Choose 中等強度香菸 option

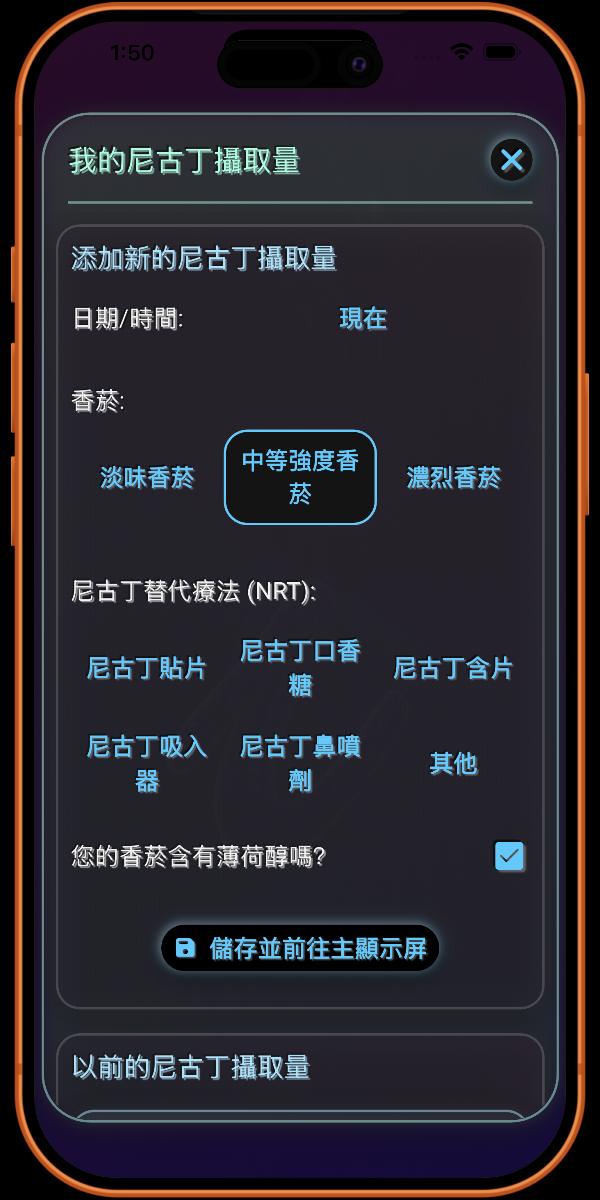point(300,478)
